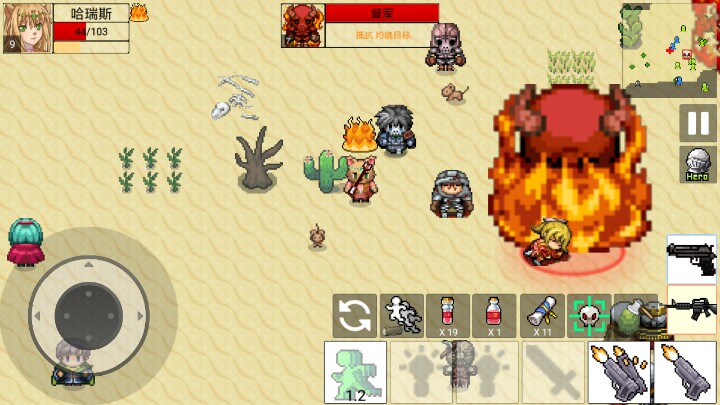Open Harris's hero portrait
This screenshot has height=405, width=720.
coord(27,28)
